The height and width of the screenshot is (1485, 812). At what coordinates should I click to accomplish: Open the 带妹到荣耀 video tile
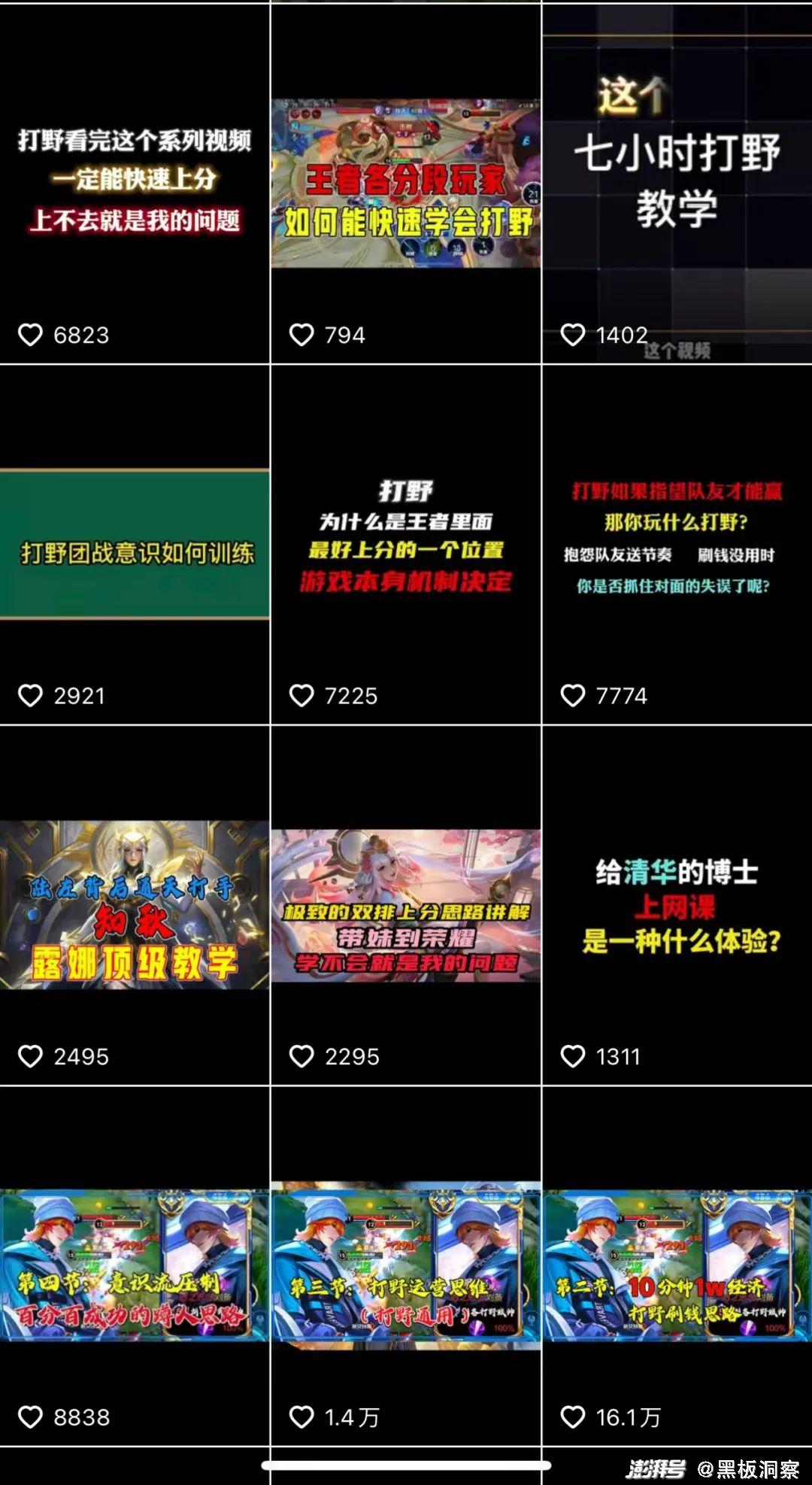click(406, 905)
